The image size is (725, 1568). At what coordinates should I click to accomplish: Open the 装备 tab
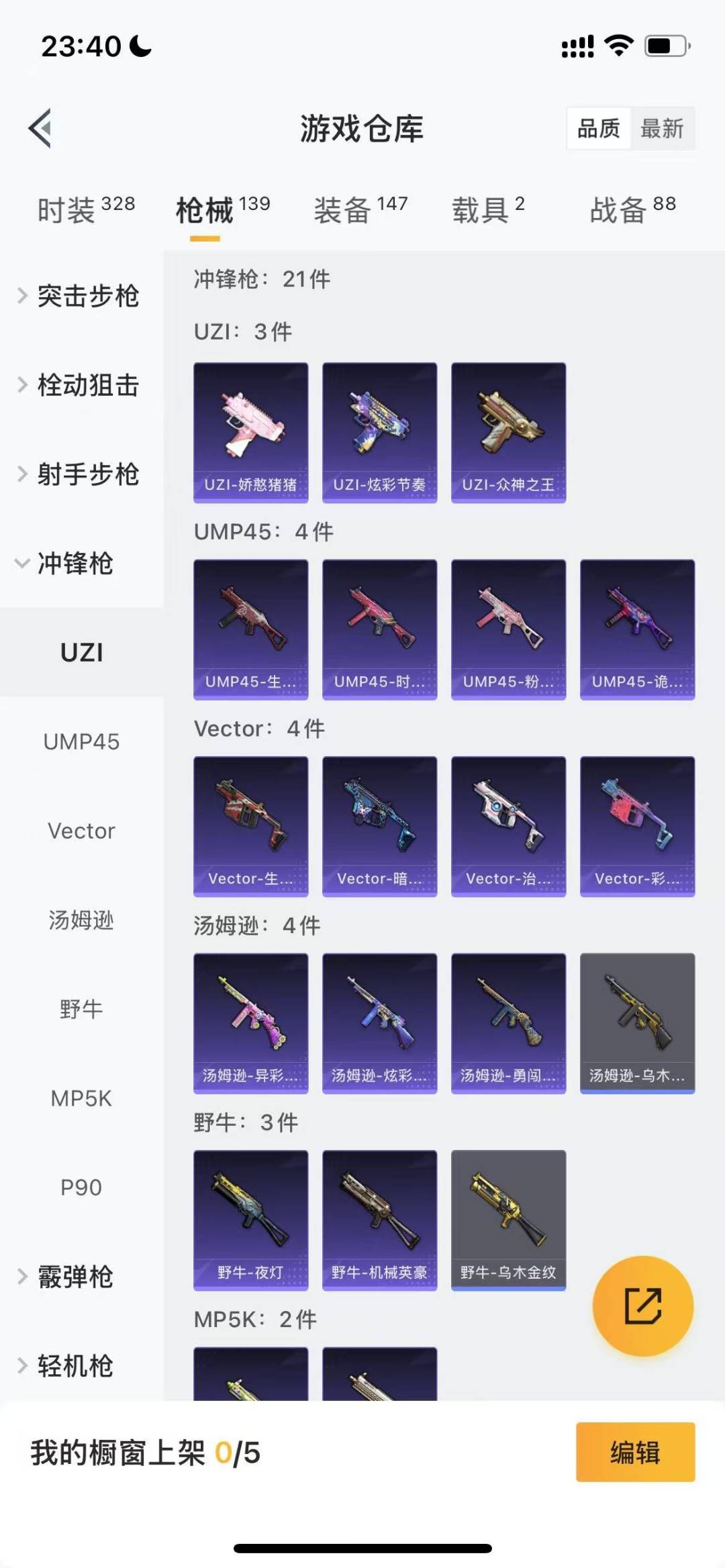coord(360,209)
